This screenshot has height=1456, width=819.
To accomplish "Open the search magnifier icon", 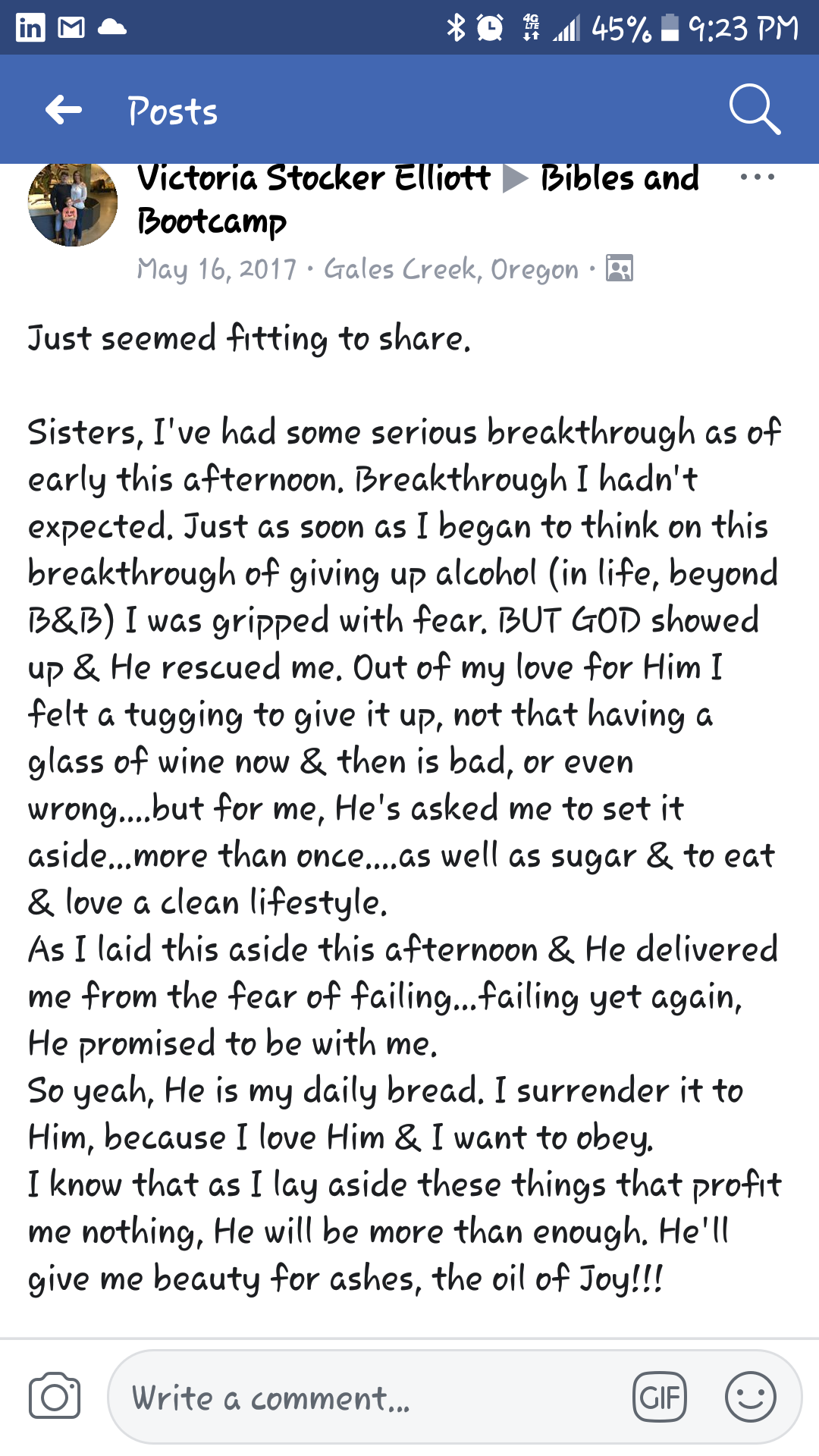I will (x=754, y=110).
